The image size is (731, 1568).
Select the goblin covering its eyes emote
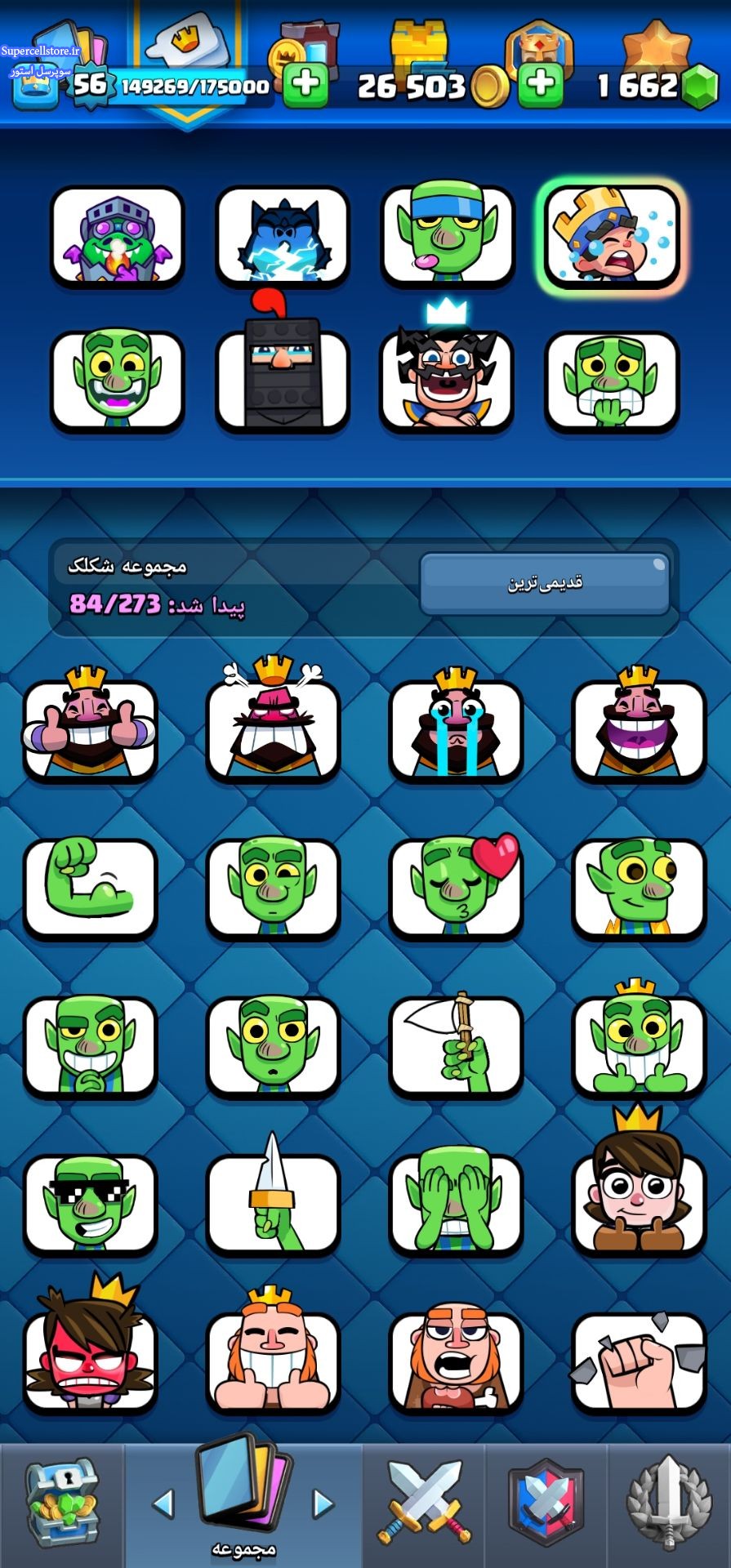(456, 1204)
